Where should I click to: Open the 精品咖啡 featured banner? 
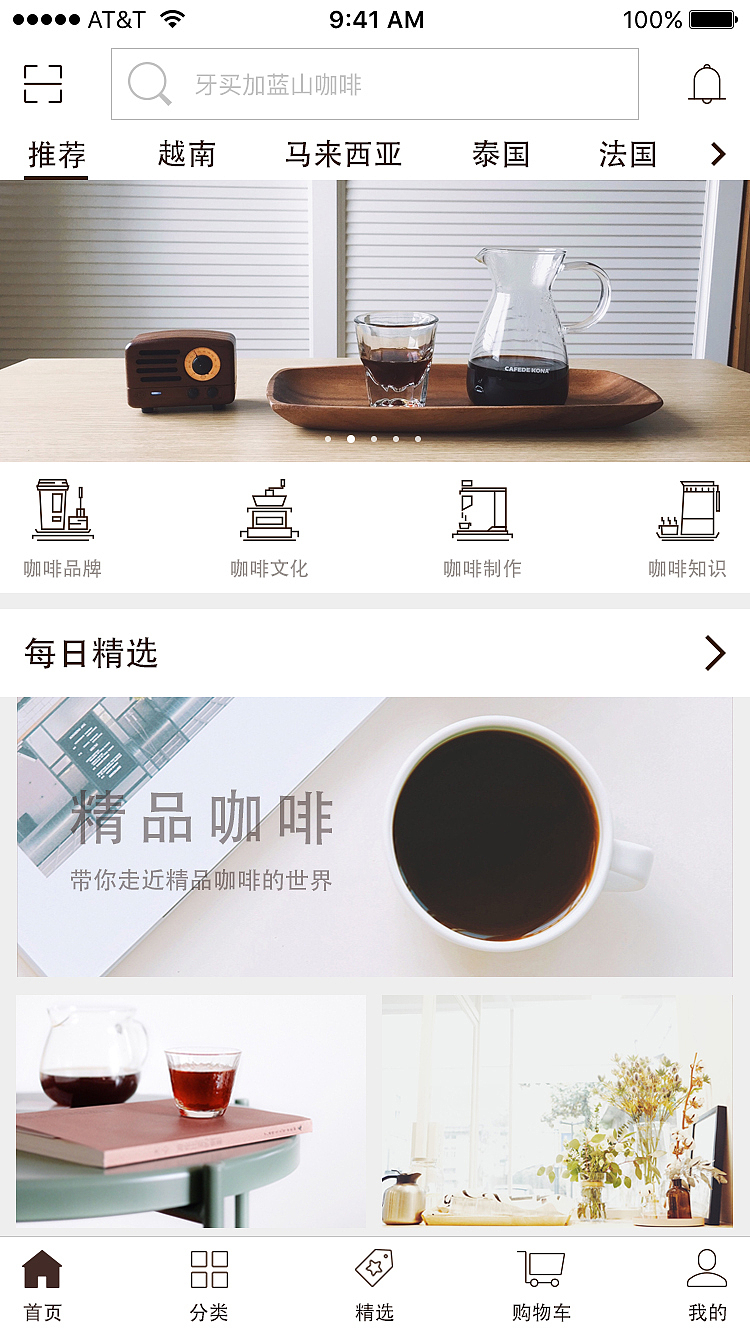374,832
